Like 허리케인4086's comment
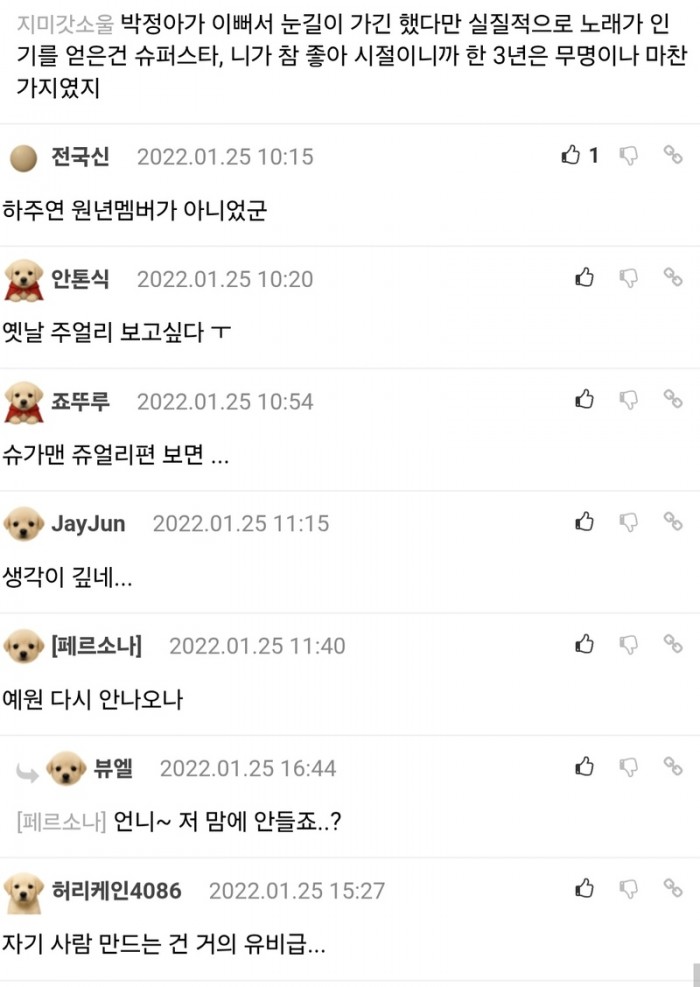The height and width of the screenshot is (987, 700). click(x=585, y=889)
